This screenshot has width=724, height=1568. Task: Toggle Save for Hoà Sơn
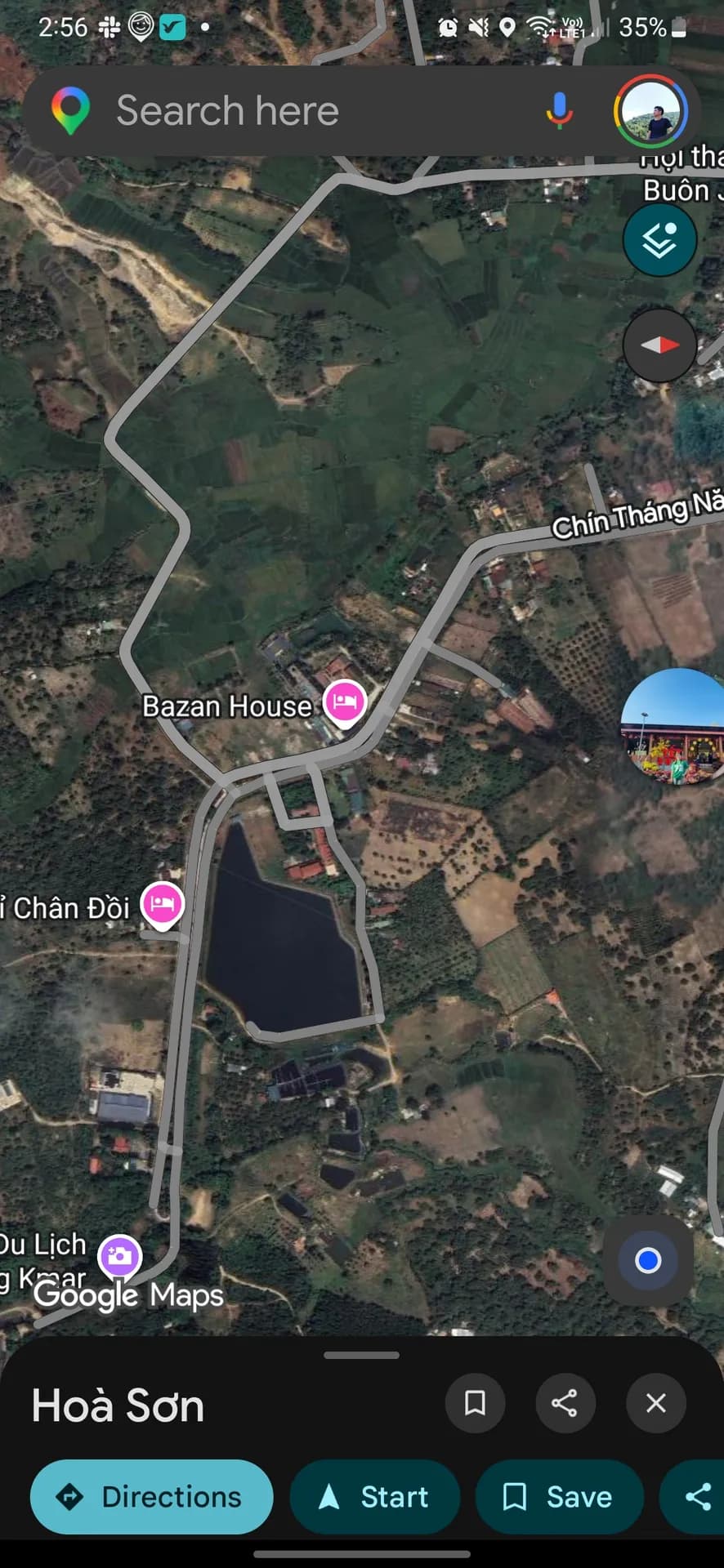coord(559,1497)
